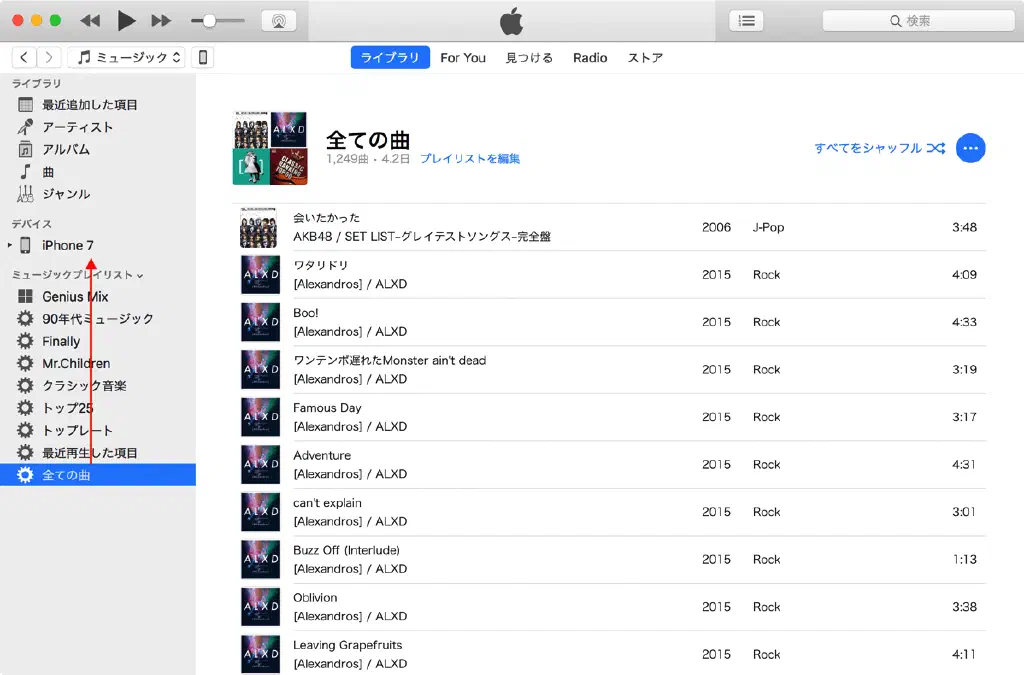Select iPhone 7 under デバイス

pyautogui.click(x=67, y=245)
